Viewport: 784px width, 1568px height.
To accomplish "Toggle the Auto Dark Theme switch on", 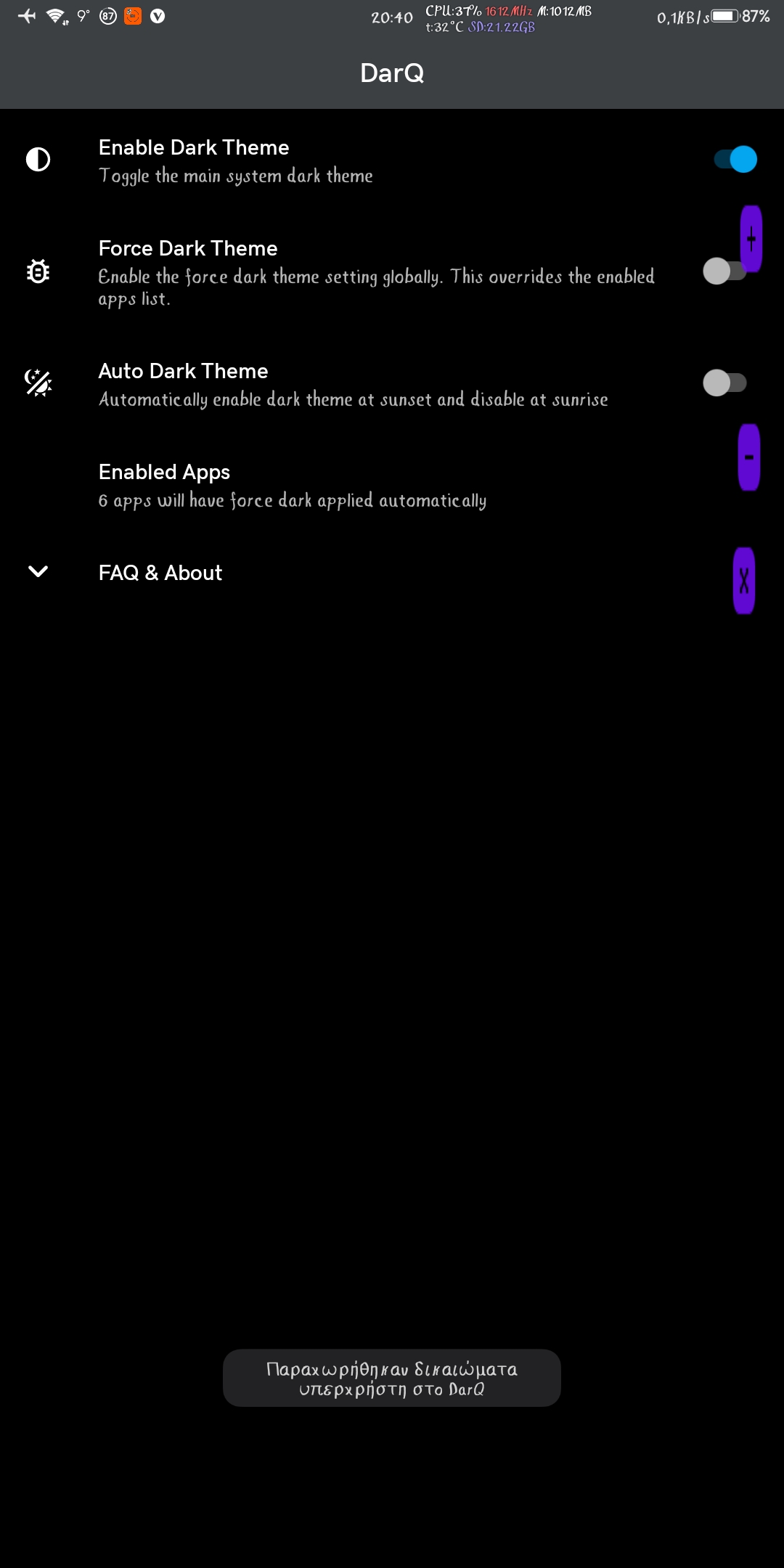I will pyautogui.click(x=724, y=383).
